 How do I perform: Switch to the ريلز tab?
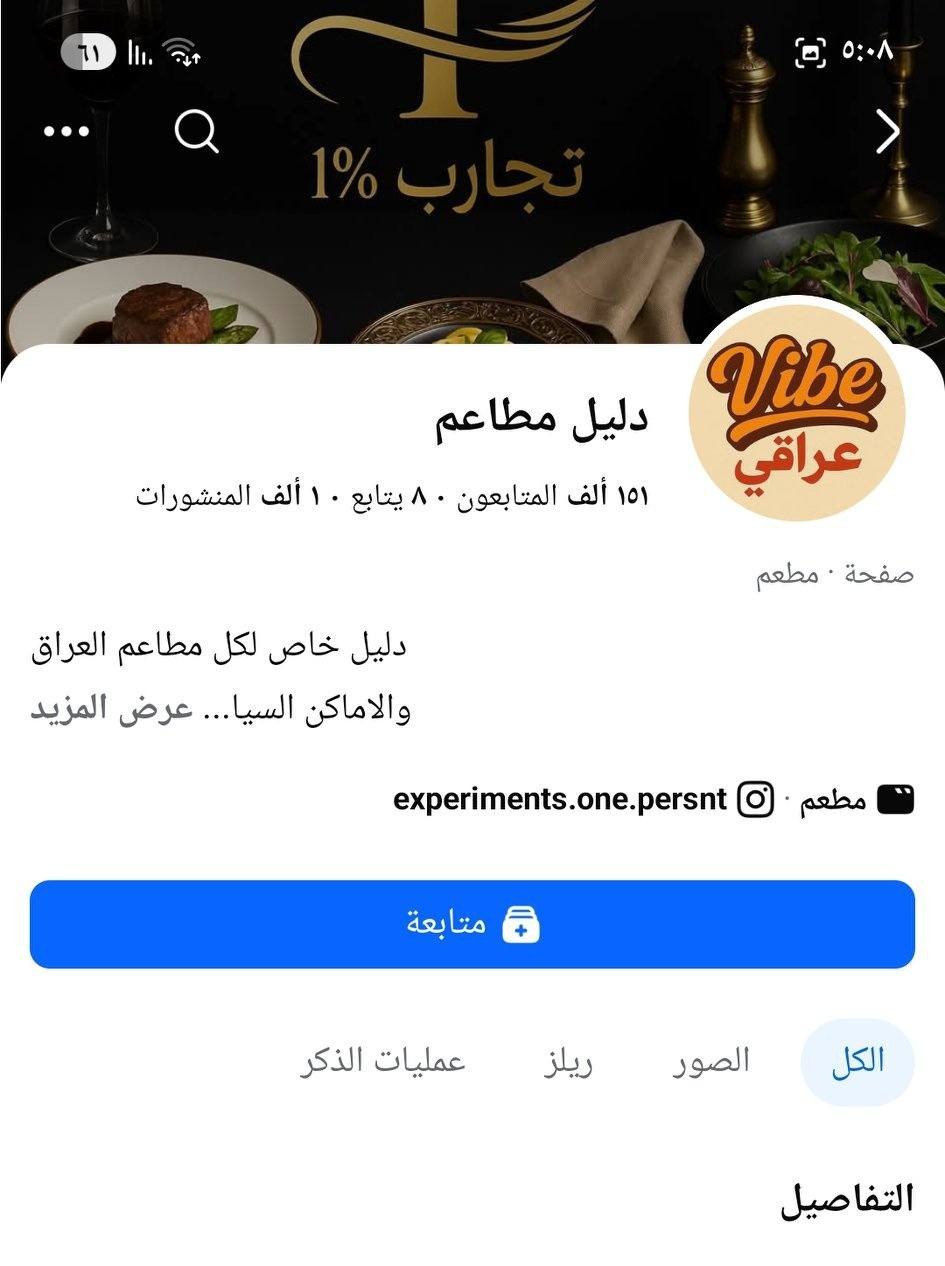(568, 1062)
